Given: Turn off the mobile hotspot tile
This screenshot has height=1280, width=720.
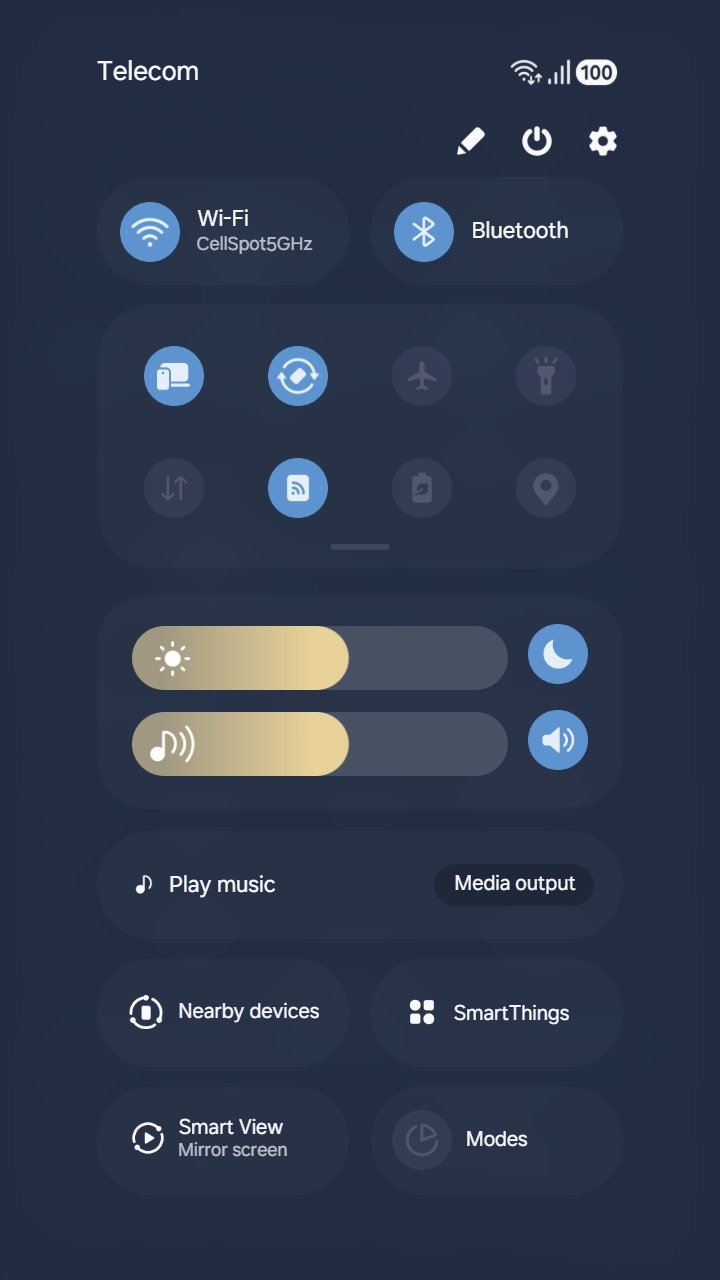Looking at the screenshot, I should point(298,488).
